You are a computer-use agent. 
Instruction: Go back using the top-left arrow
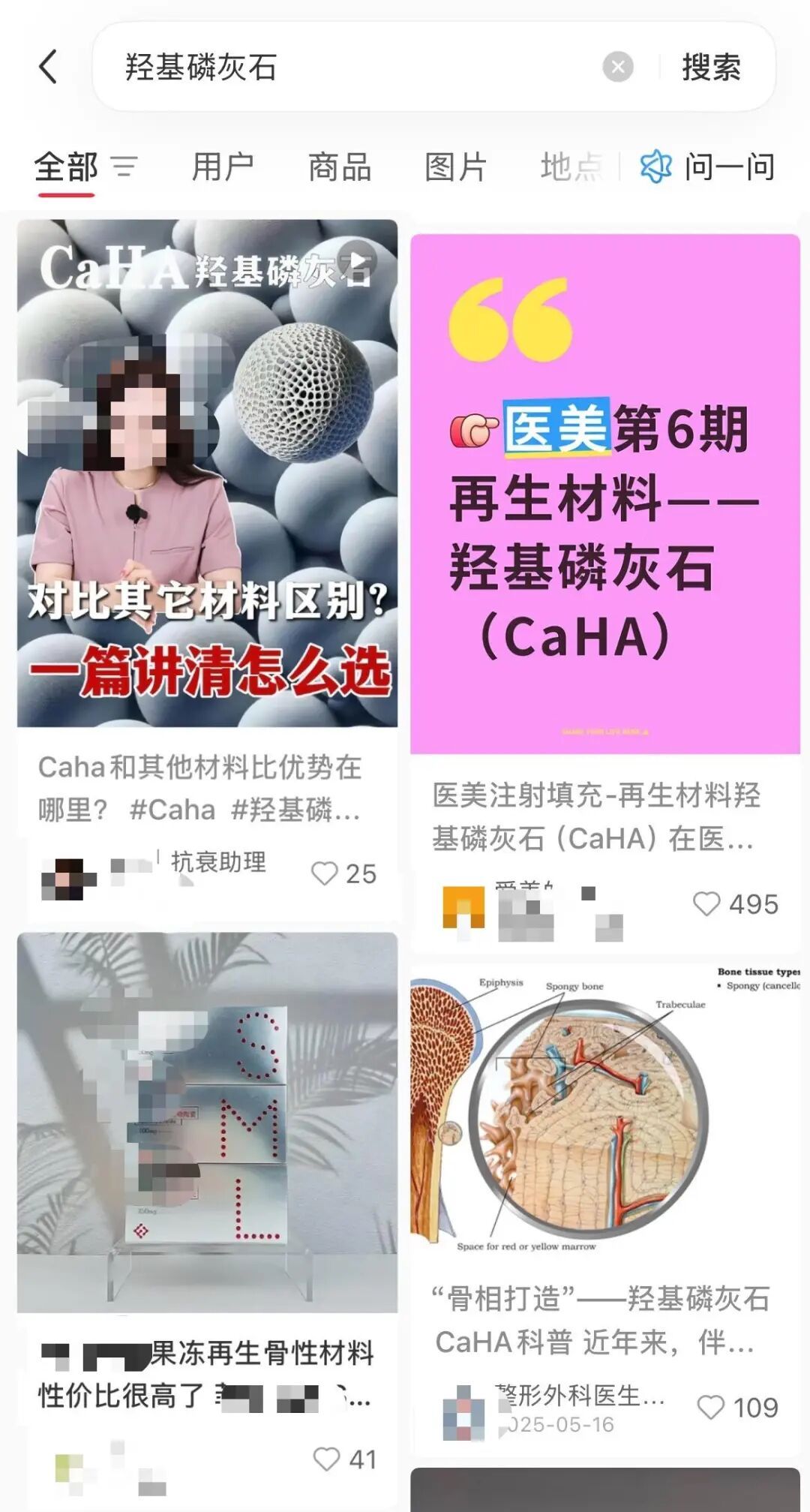tap(48, 67)
